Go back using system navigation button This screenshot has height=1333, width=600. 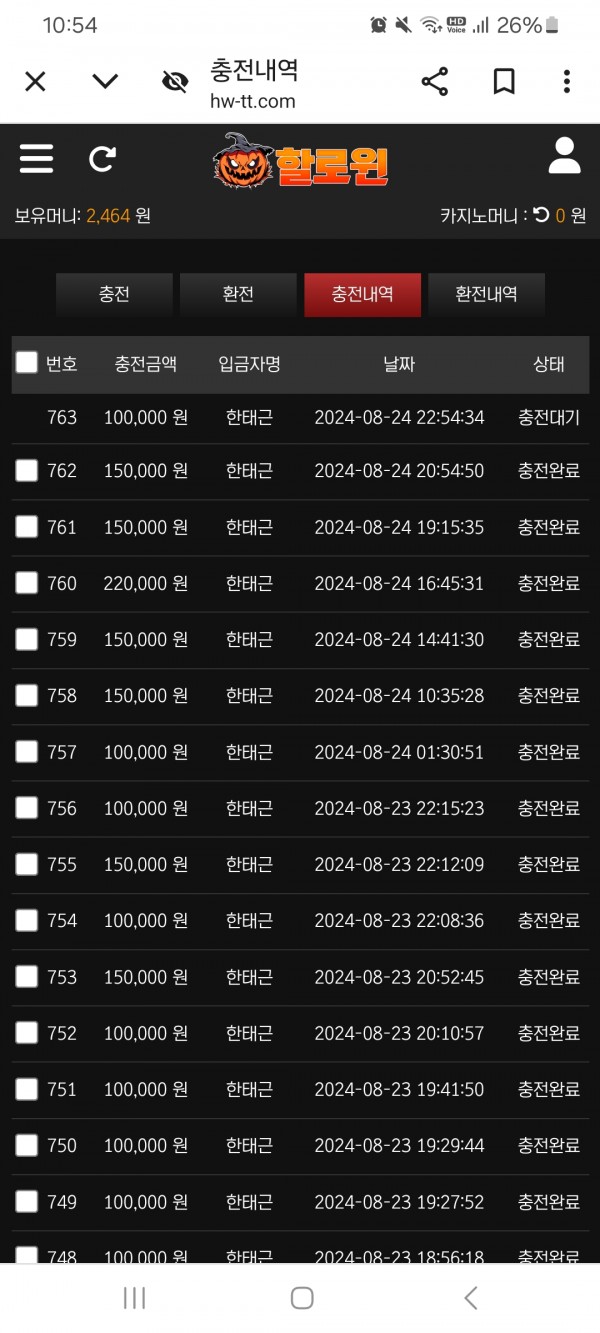coord(470,1298)
